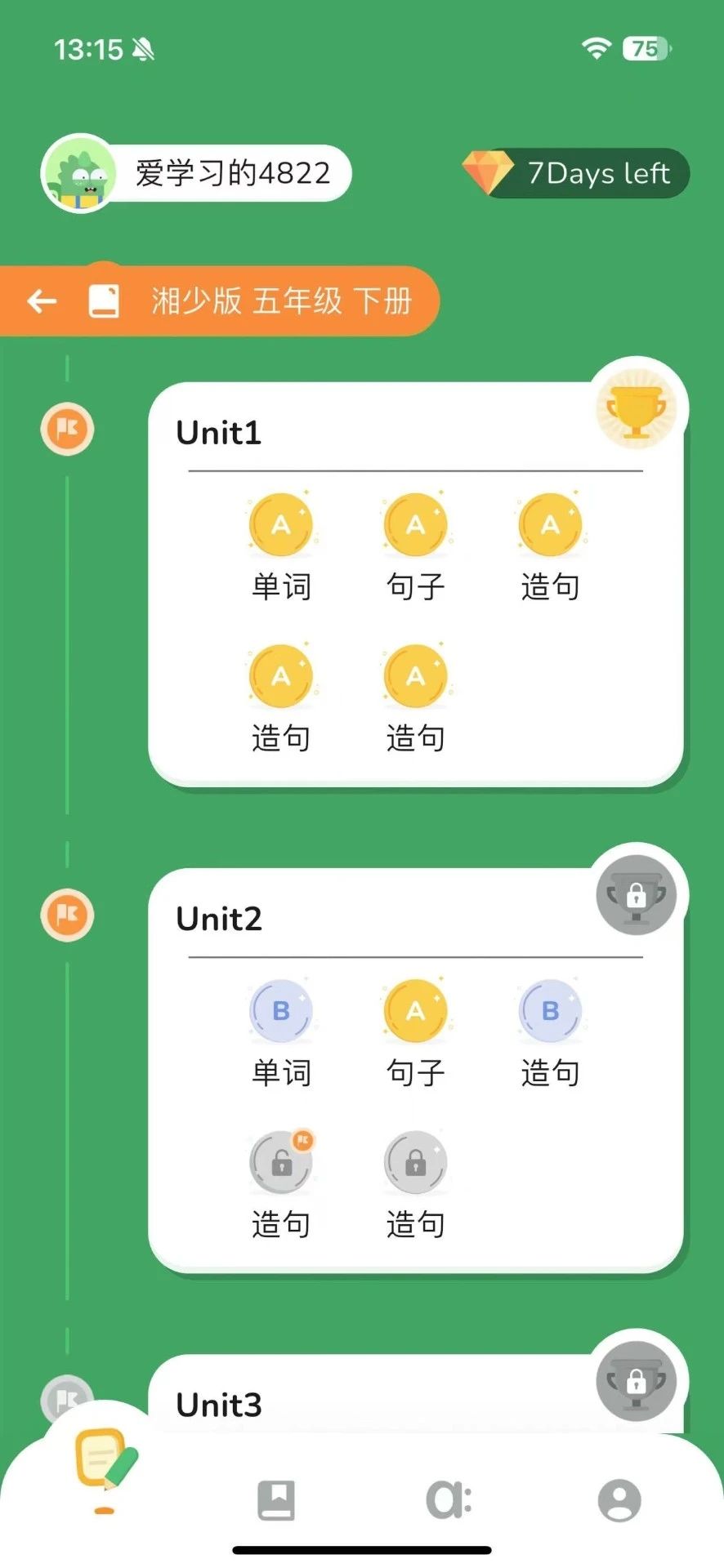
Task: Open the 单词 exercise in Unit1
Action: [x=281, y=525]
